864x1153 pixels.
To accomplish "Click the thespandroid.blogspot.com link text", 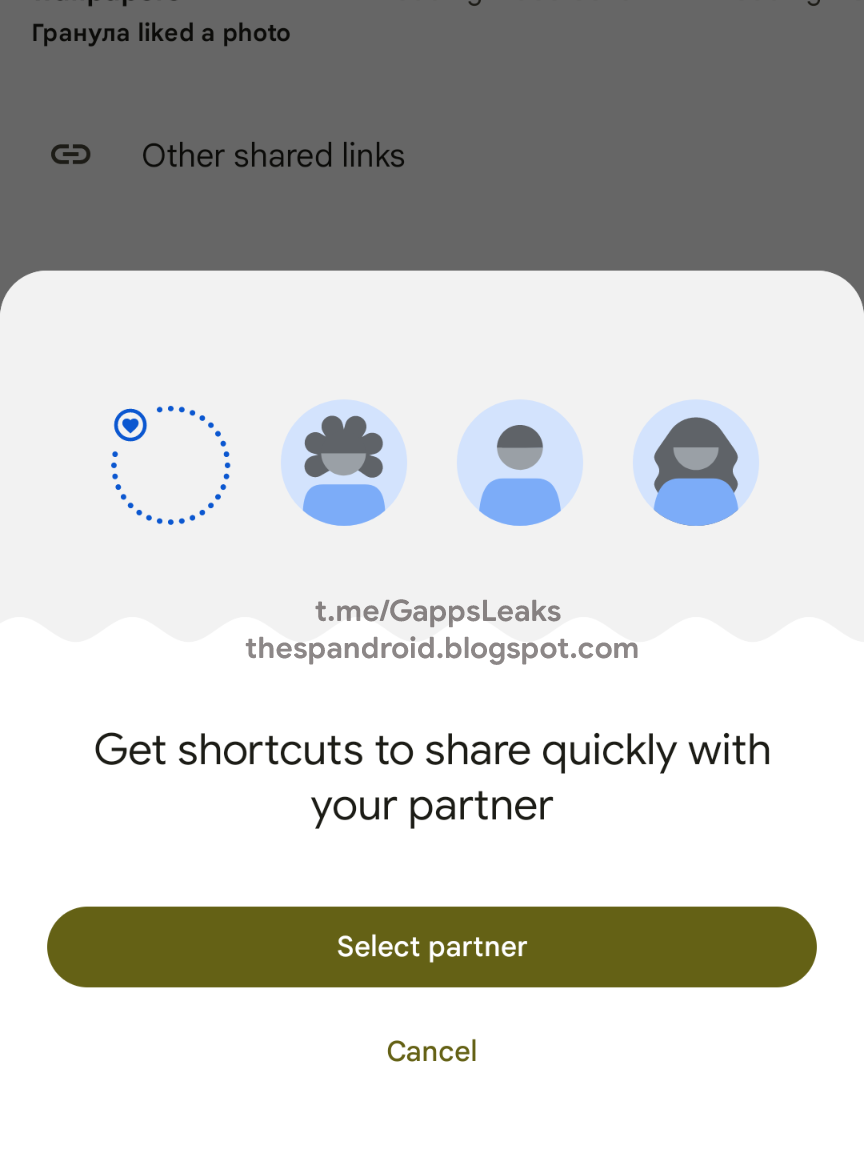I will (440, 648).
